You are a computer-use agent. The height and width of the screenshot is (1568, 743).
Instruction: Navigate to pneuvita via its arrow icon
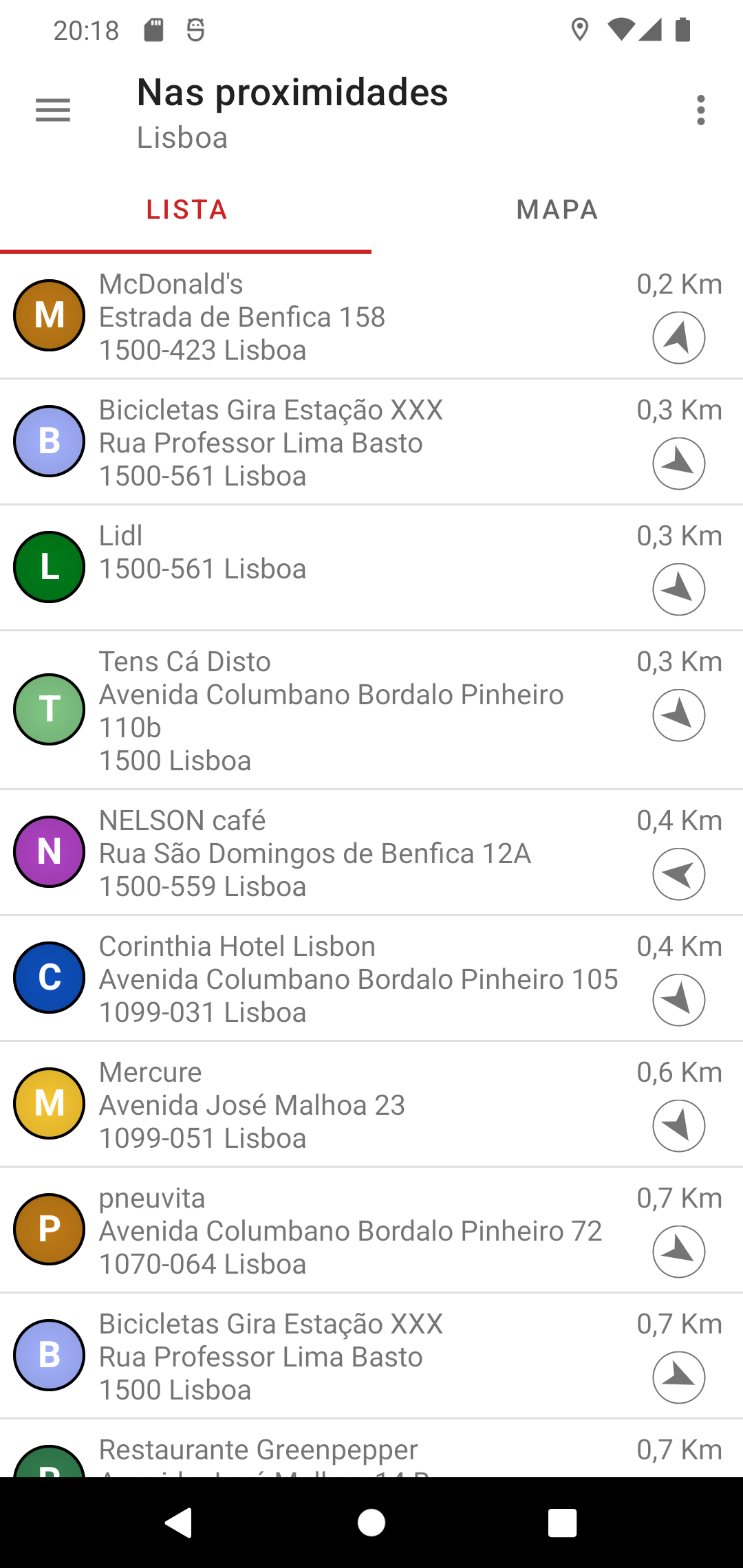coord(678,1252)
